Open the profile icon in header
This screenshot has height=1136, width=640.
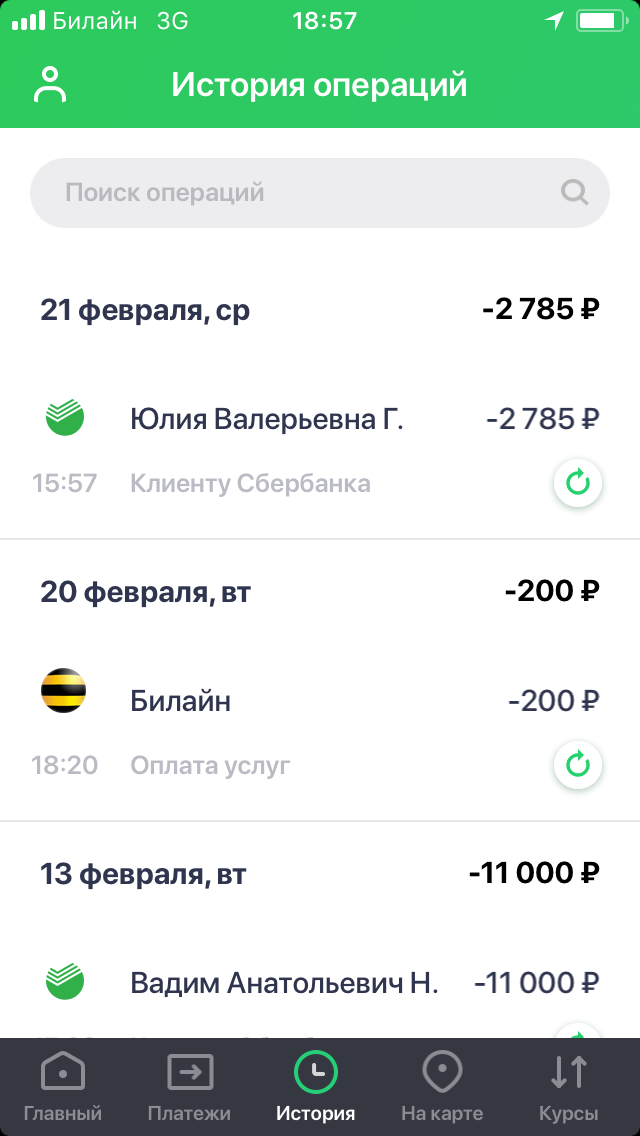(x=49, y=85)
